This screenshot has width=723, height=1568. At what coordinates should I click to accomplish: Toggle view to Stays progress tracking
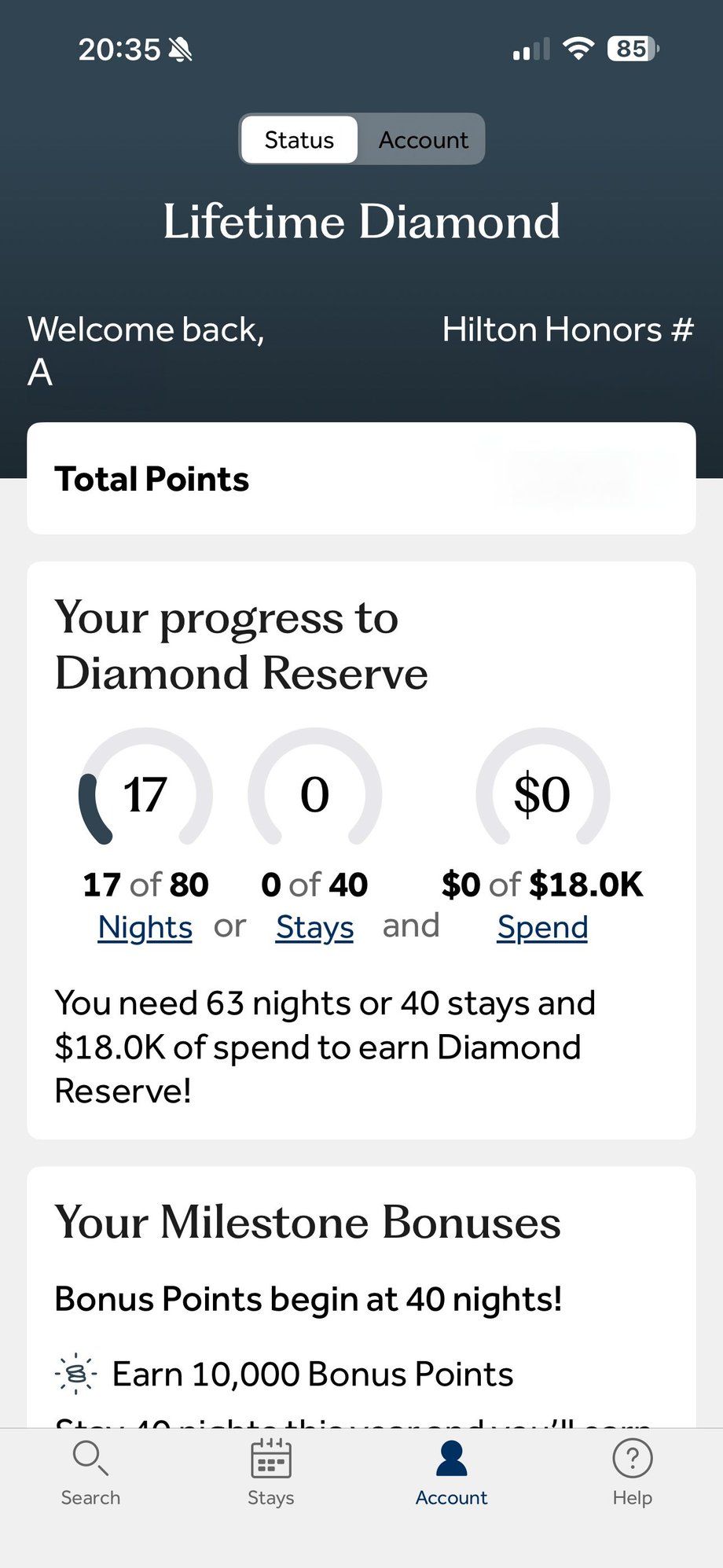[314, 927]
